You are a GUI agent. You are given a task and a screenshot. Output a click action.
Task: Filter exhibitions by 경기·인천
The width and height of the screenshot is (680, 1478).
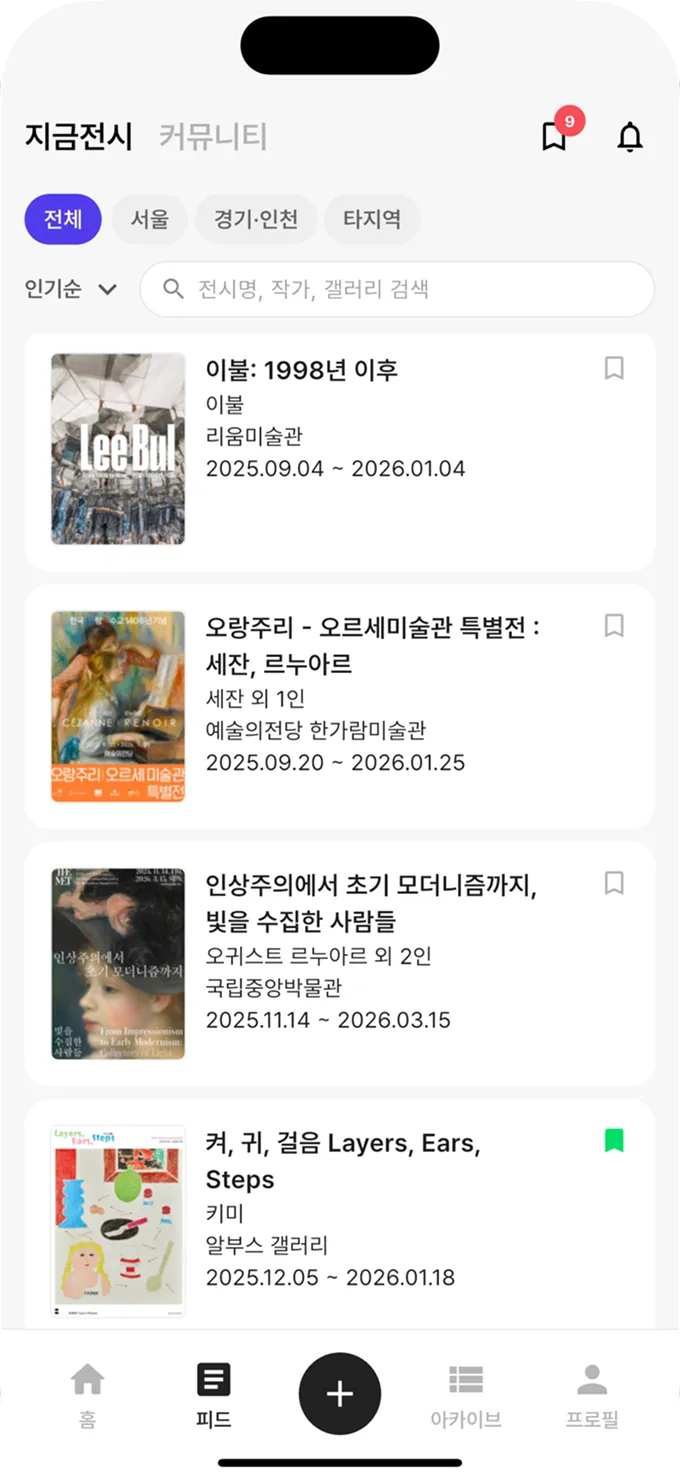point(256,219)
